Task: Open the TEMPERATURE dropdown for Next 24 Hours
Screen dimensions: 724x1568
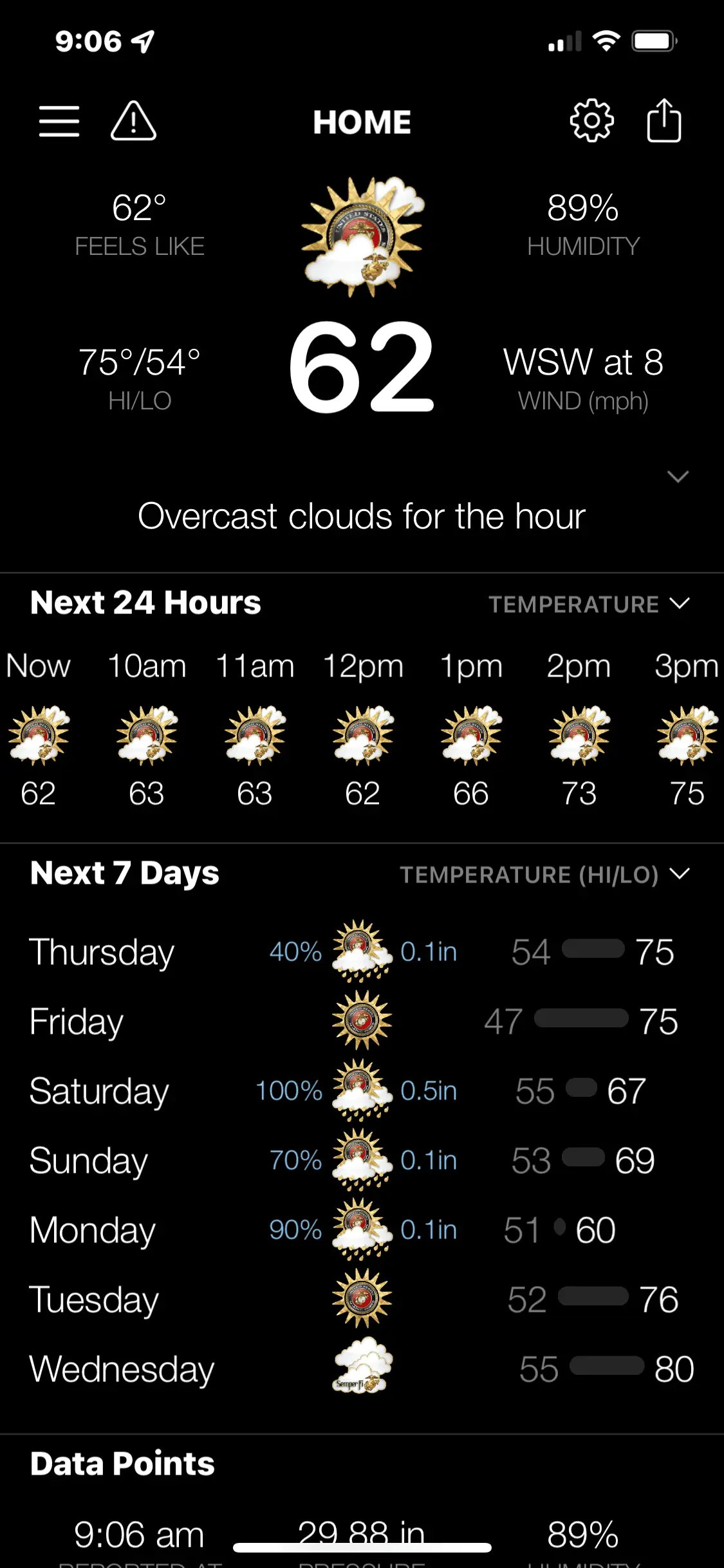Action: coord(588,604)
